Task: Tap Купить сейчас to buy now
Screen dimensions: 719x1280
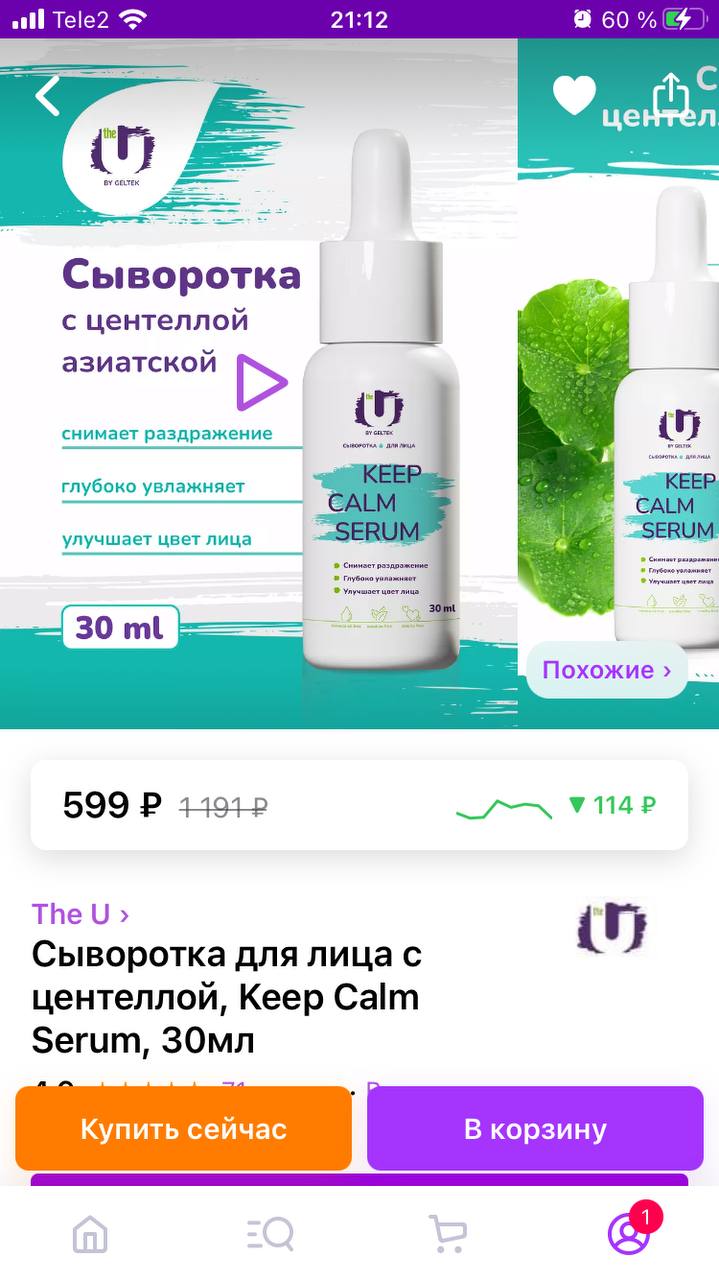Action: (x=183, y=1129)
